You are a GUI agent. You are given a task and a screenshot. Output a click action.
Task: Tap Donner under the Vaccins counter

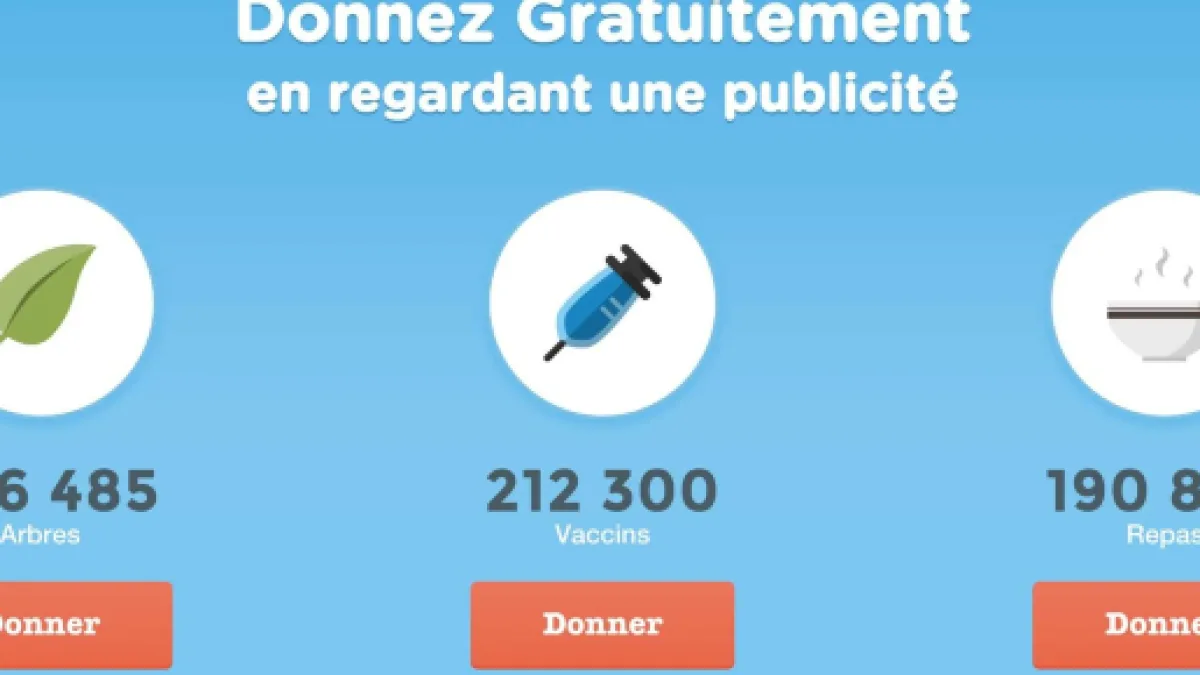tap(602, 625)
